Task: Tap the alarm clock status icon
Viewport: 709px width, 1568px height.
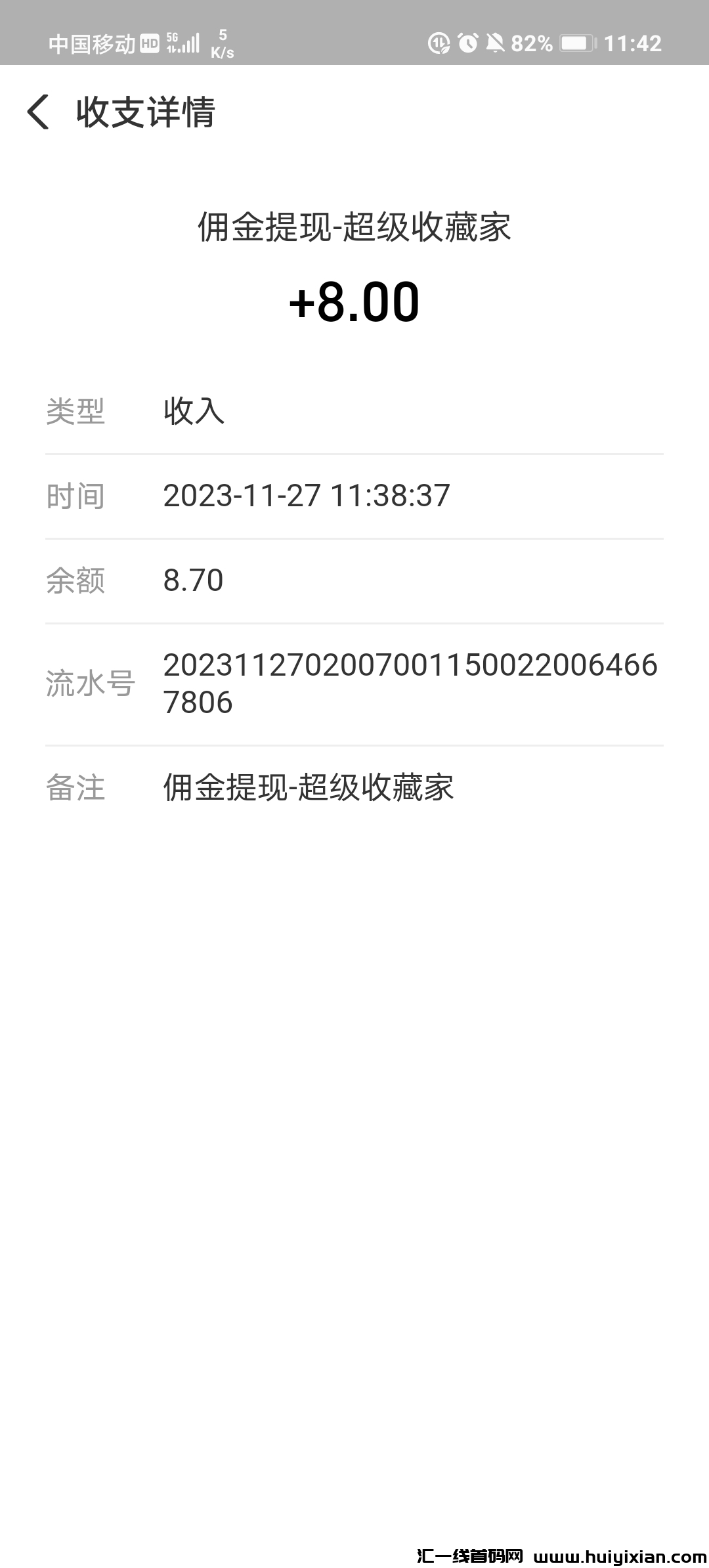Action: pyautogui.click(x=467, y=41)
